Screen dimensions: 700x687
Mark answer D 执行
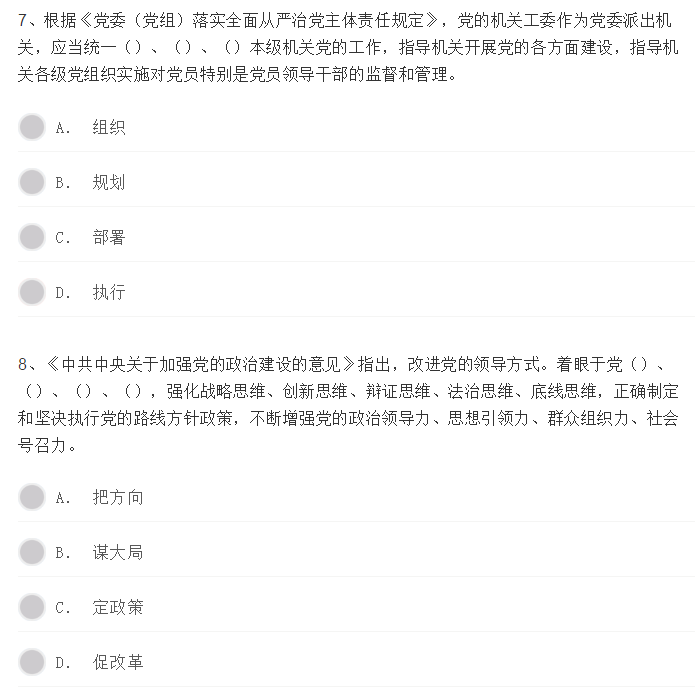tap(33, 292)
